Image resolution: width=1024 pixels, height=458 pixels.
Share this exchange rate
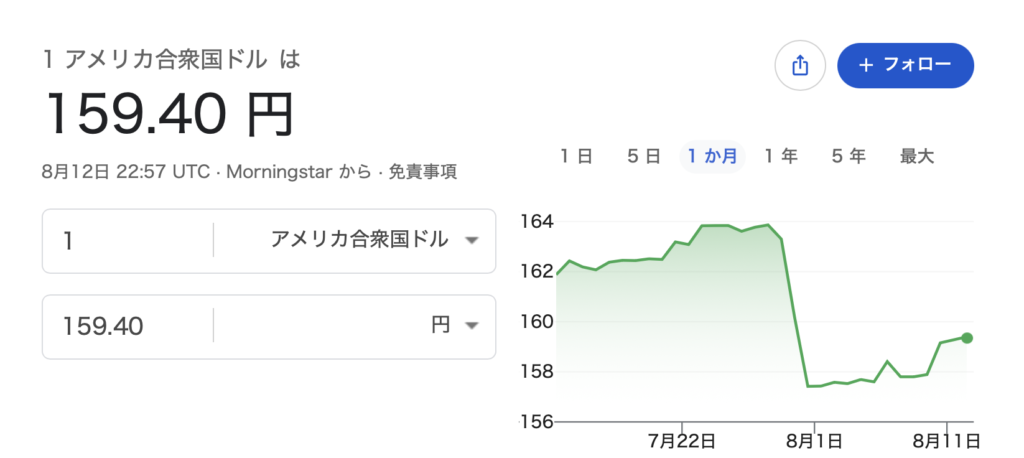(x=800, y=65)
